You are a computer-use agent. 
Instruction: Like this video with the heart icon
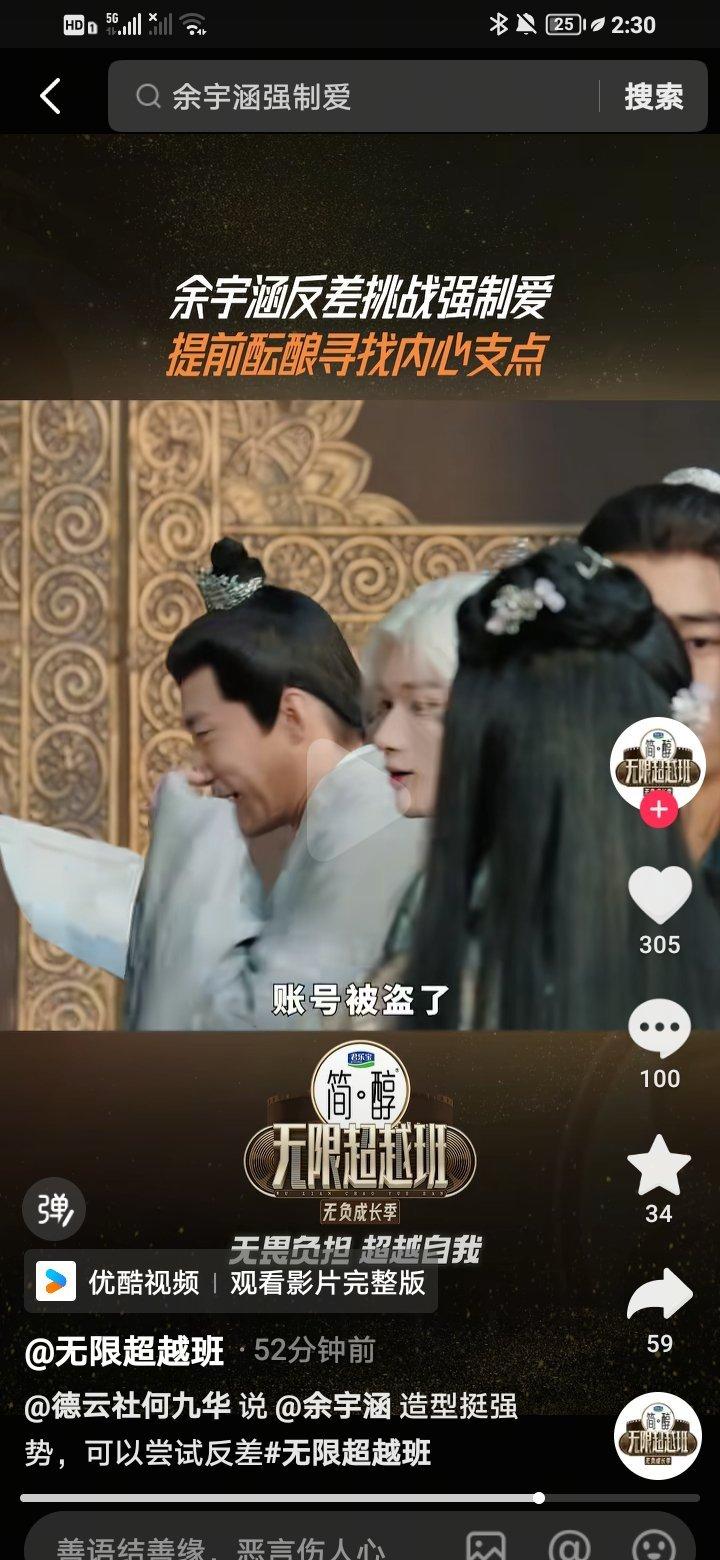point(659,896)
